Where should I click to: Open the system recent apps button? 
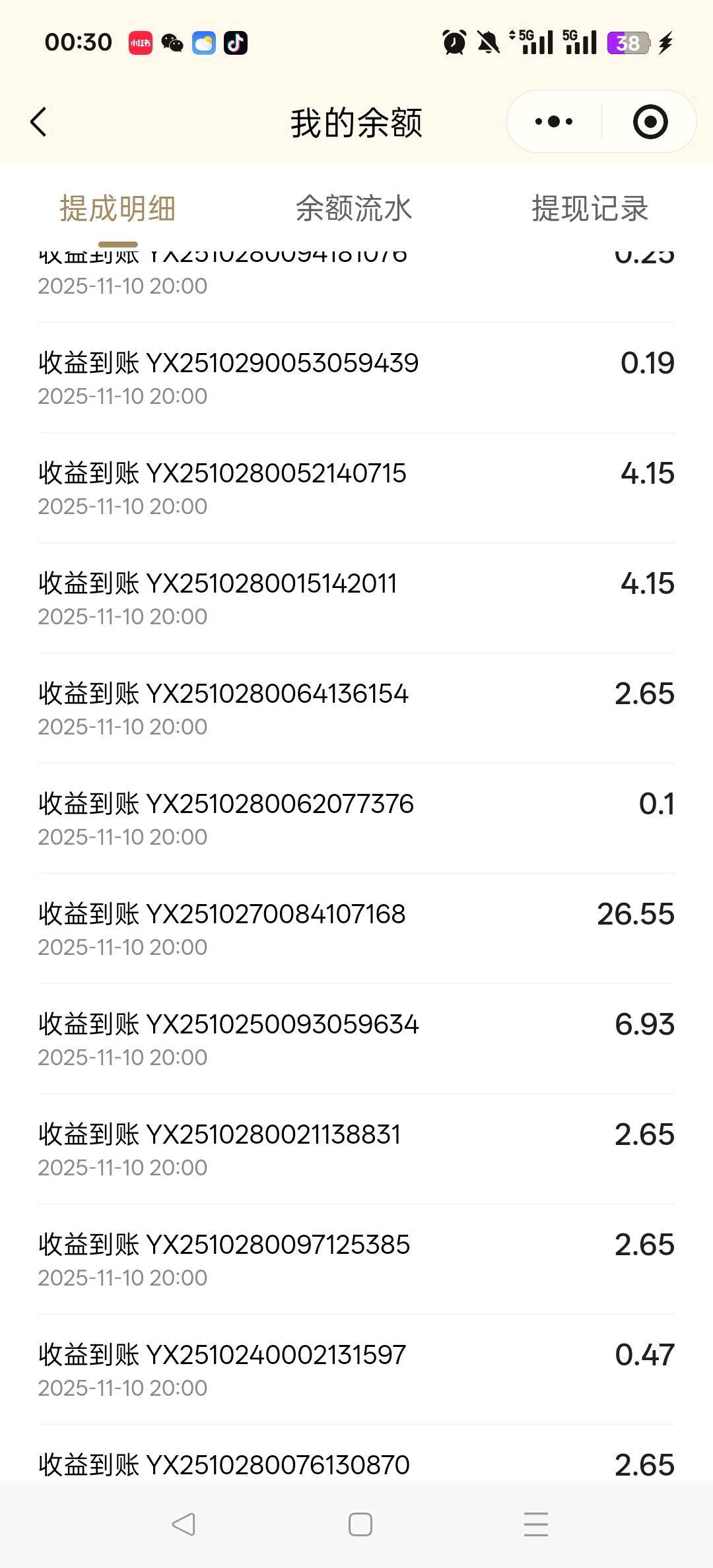click(x=535, y=1524)
